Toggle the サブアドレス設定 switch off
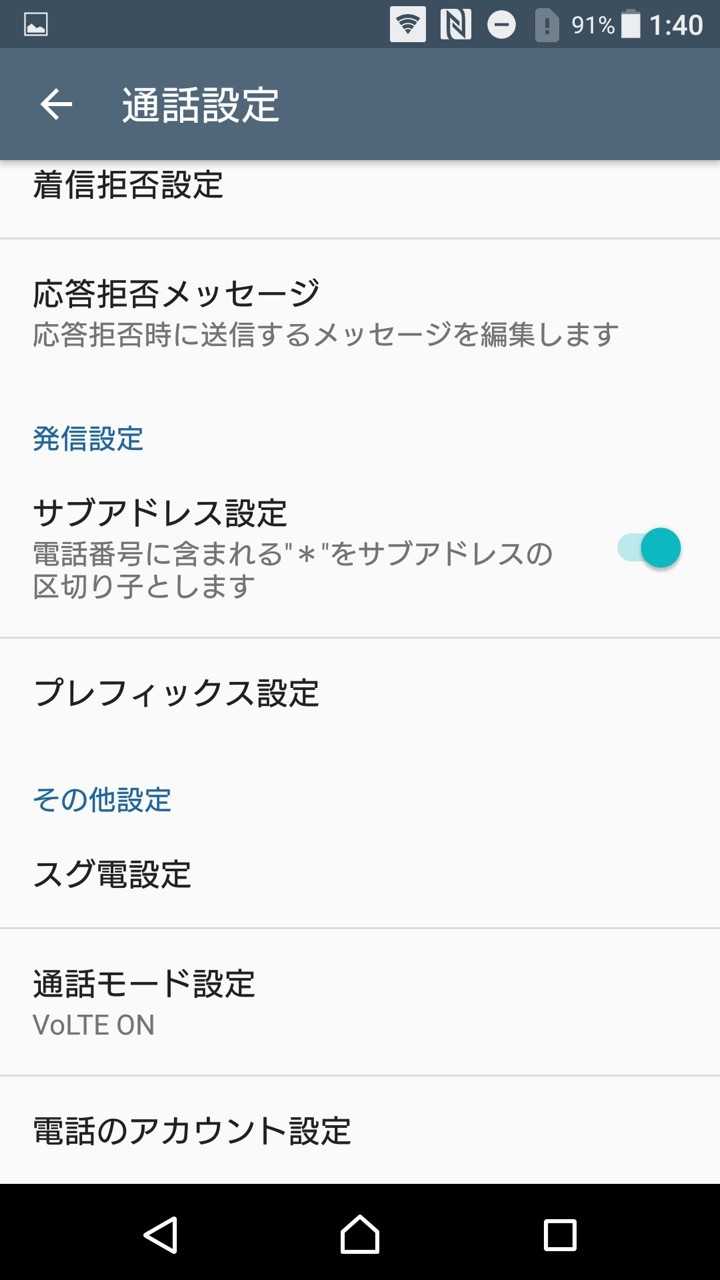This screenshot has width=720, height=1280. (649, 548)
